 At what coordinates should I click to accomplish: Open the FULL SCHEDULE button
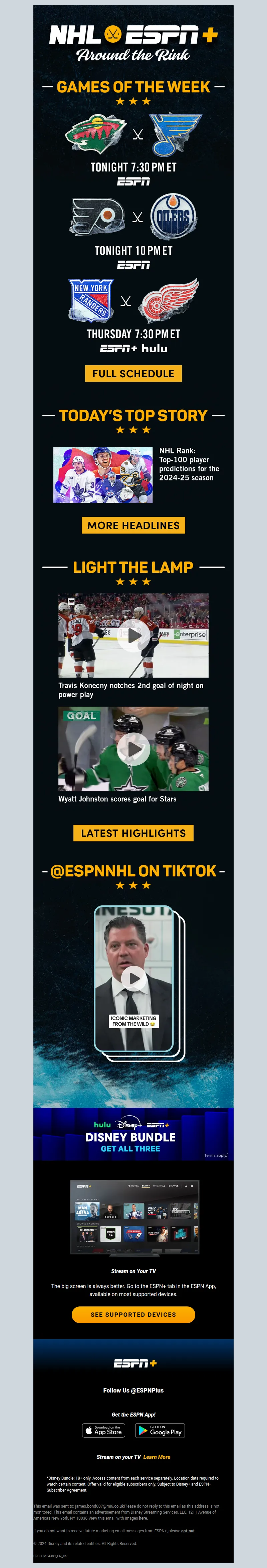133,374
